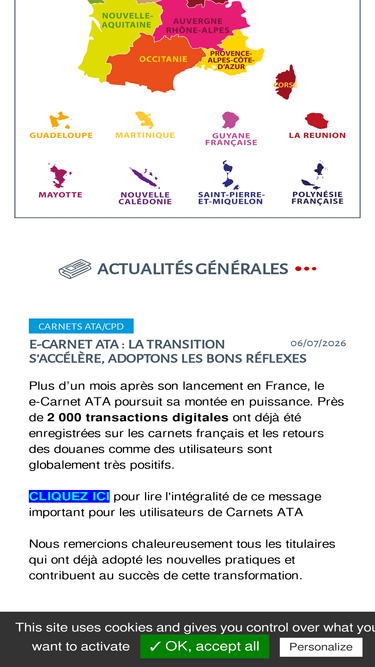Select the Occitanie region on the map
375x667 pixels.
162,60
